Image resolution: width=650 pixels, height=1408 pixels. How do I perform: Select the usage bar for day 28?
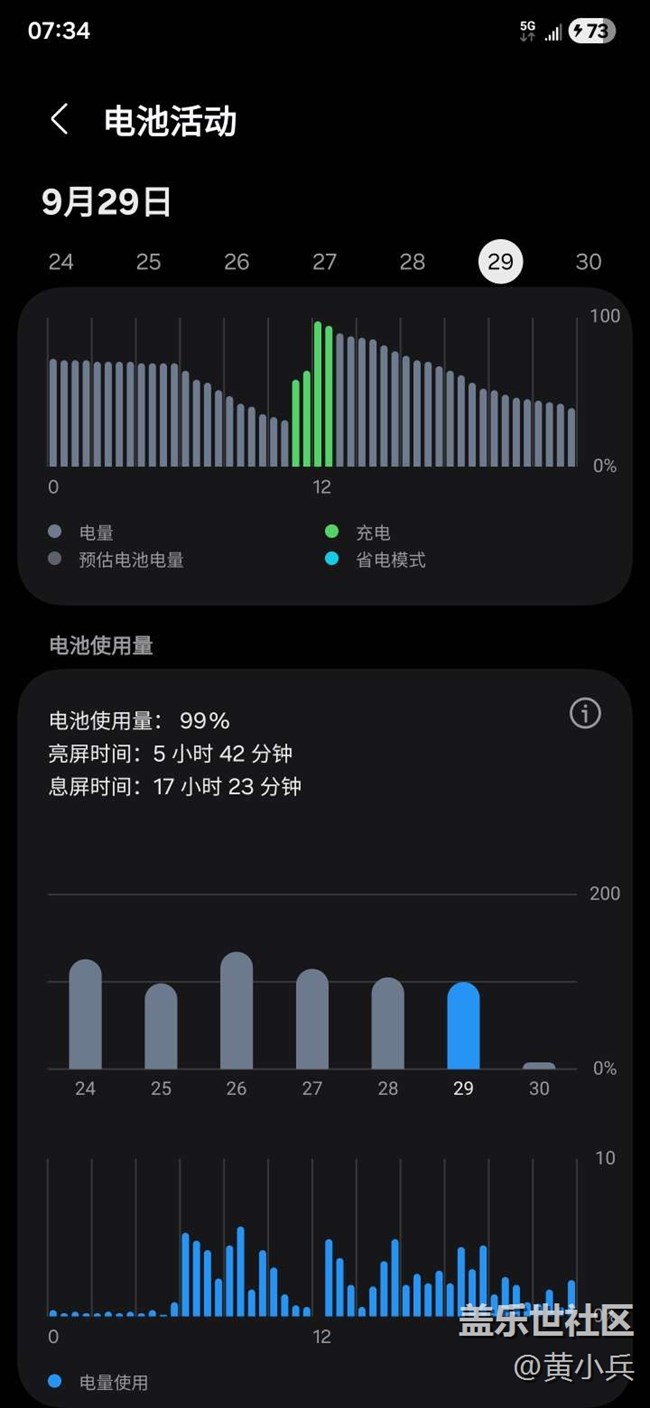tap(388, 1024)
